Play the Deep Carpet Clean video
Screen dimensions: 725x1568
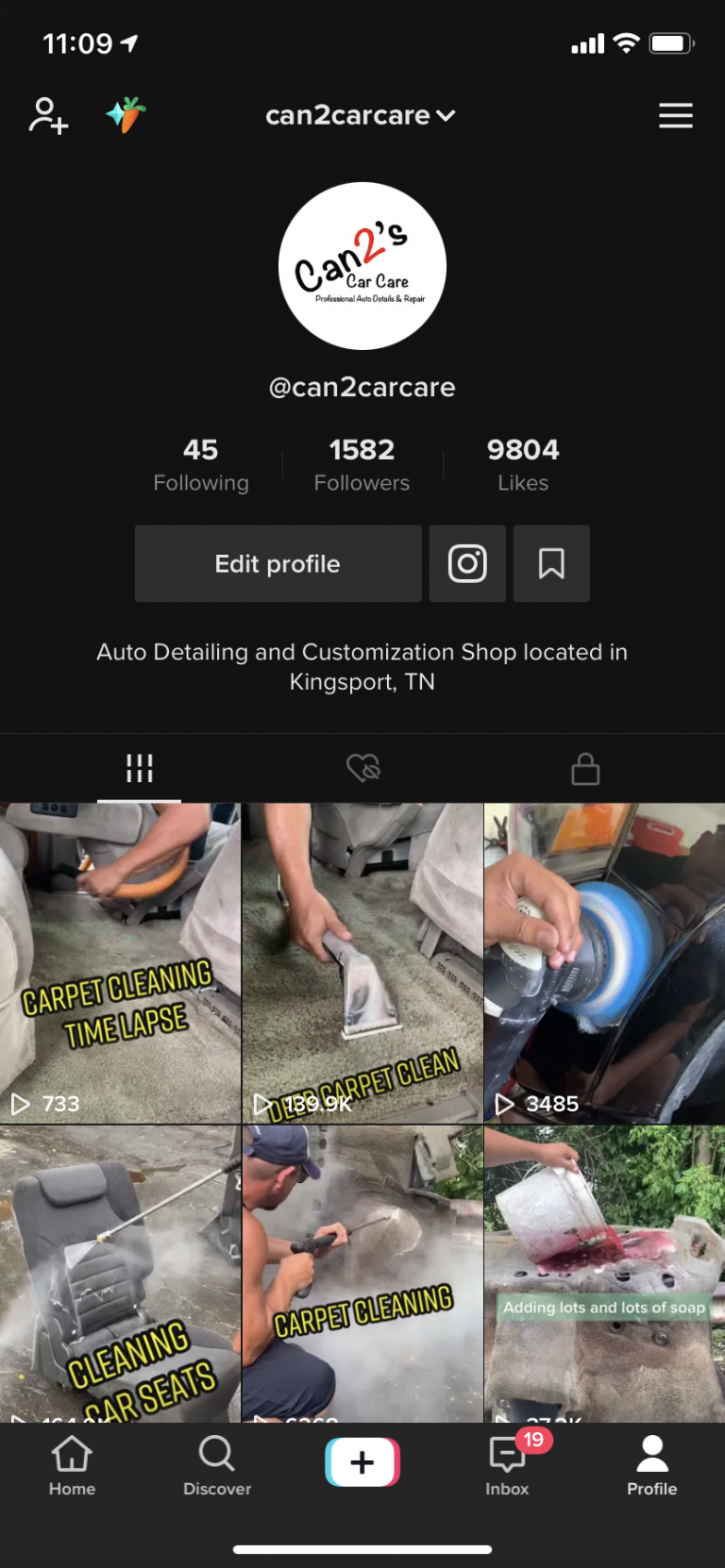click(x=362, y=962)
